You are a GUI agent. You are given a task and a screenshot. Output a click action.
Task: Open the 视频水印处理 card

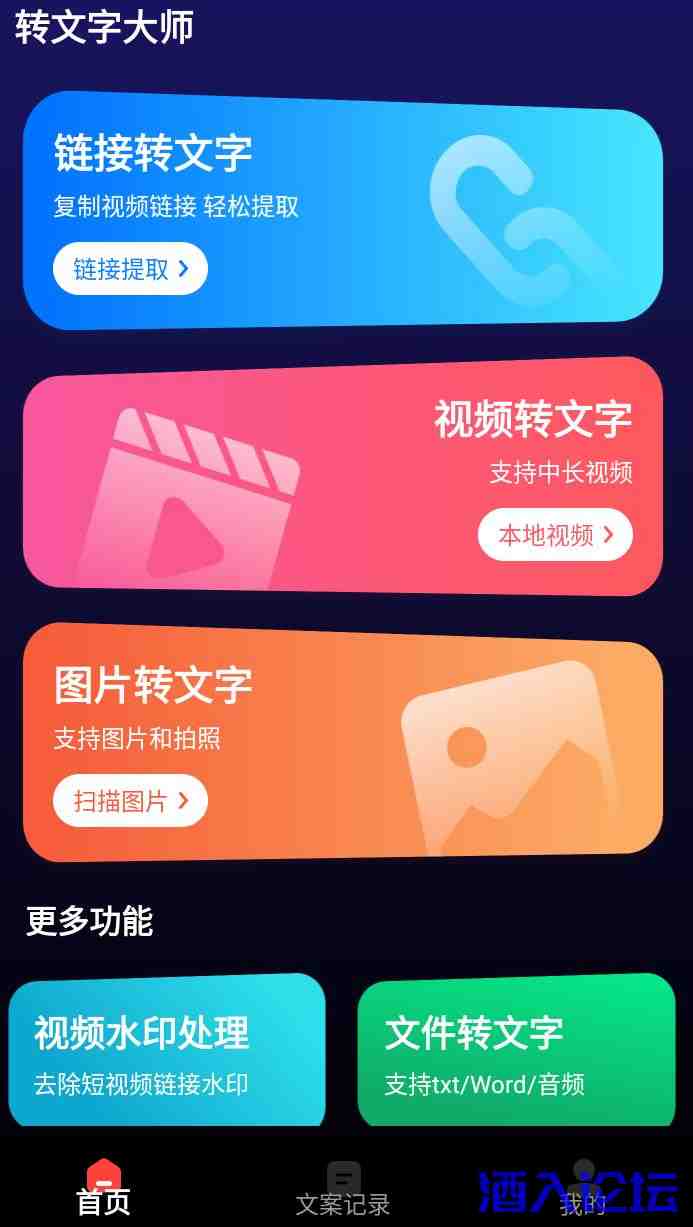pyautogui.click(x=167, y=1050)
